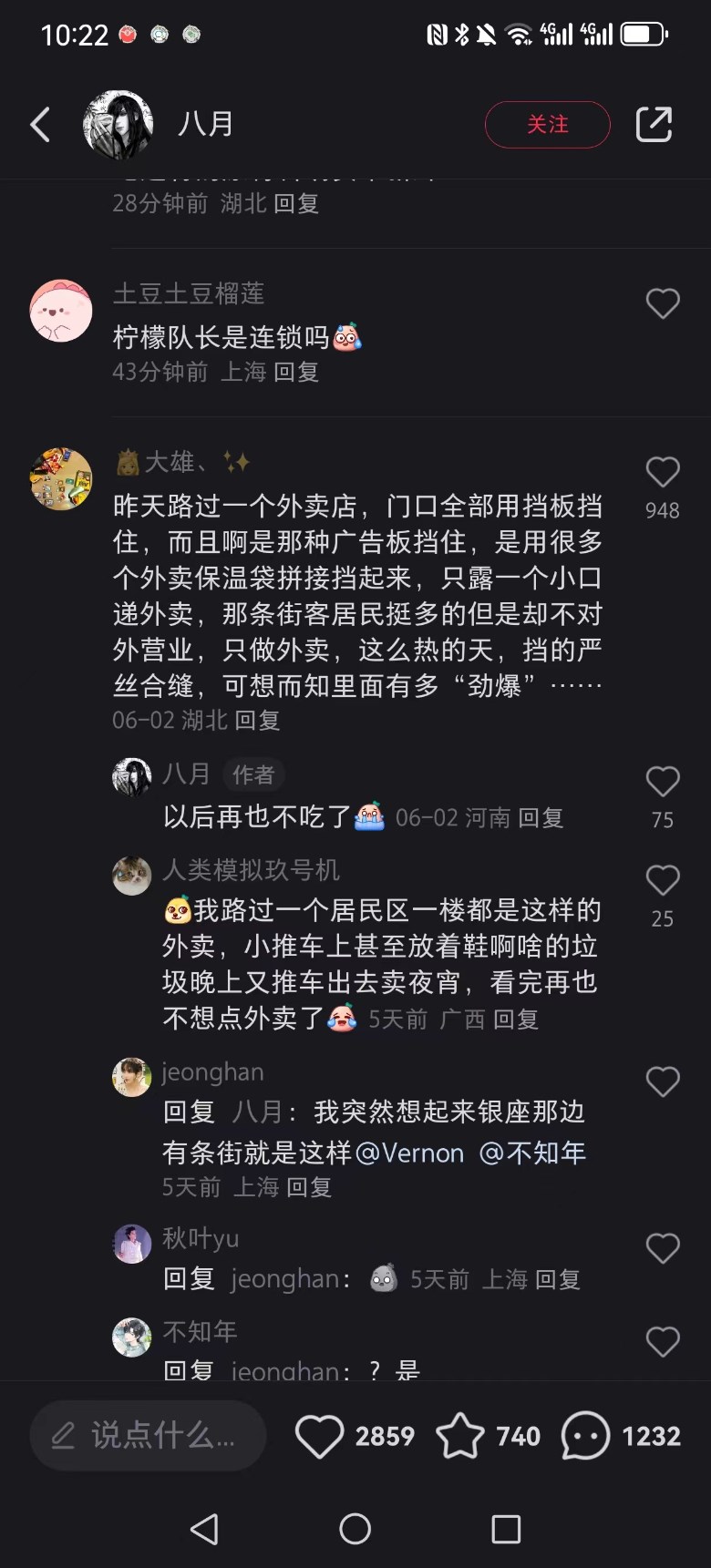The image size is (711, 1568).
Task: Go back using the top-left arrow
Action: point(40,125)
